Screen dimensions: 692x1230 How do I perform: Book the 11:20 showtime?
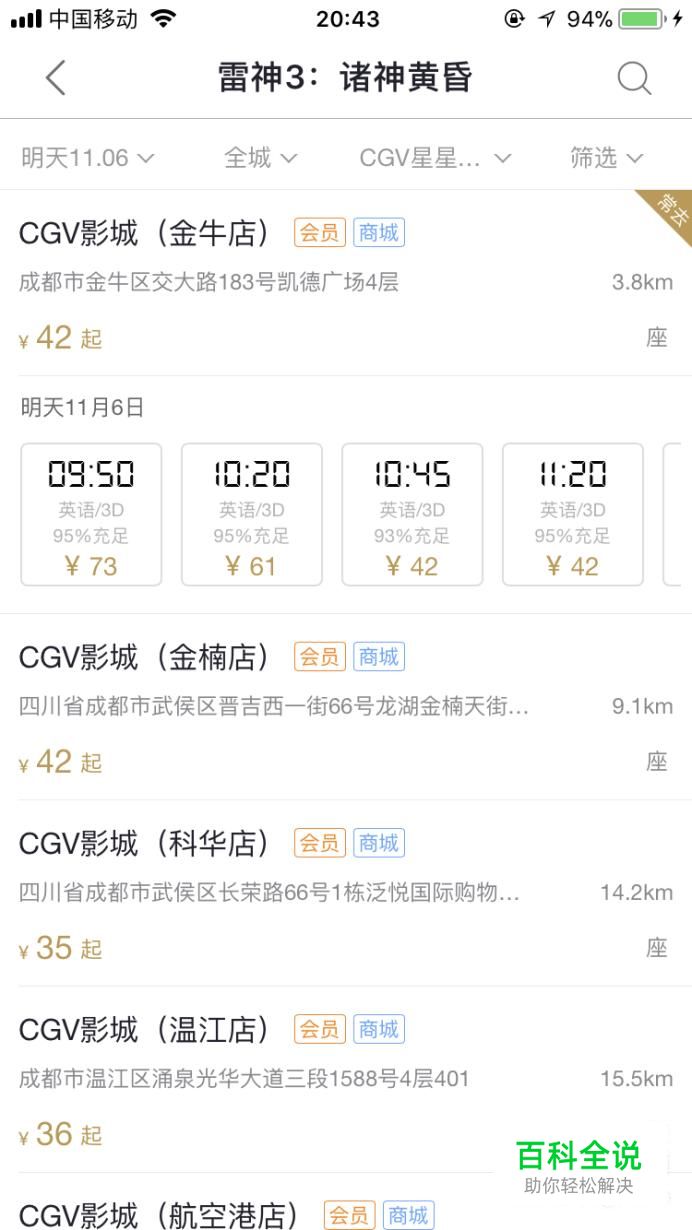pyautogui.click(x=572, y=514)
